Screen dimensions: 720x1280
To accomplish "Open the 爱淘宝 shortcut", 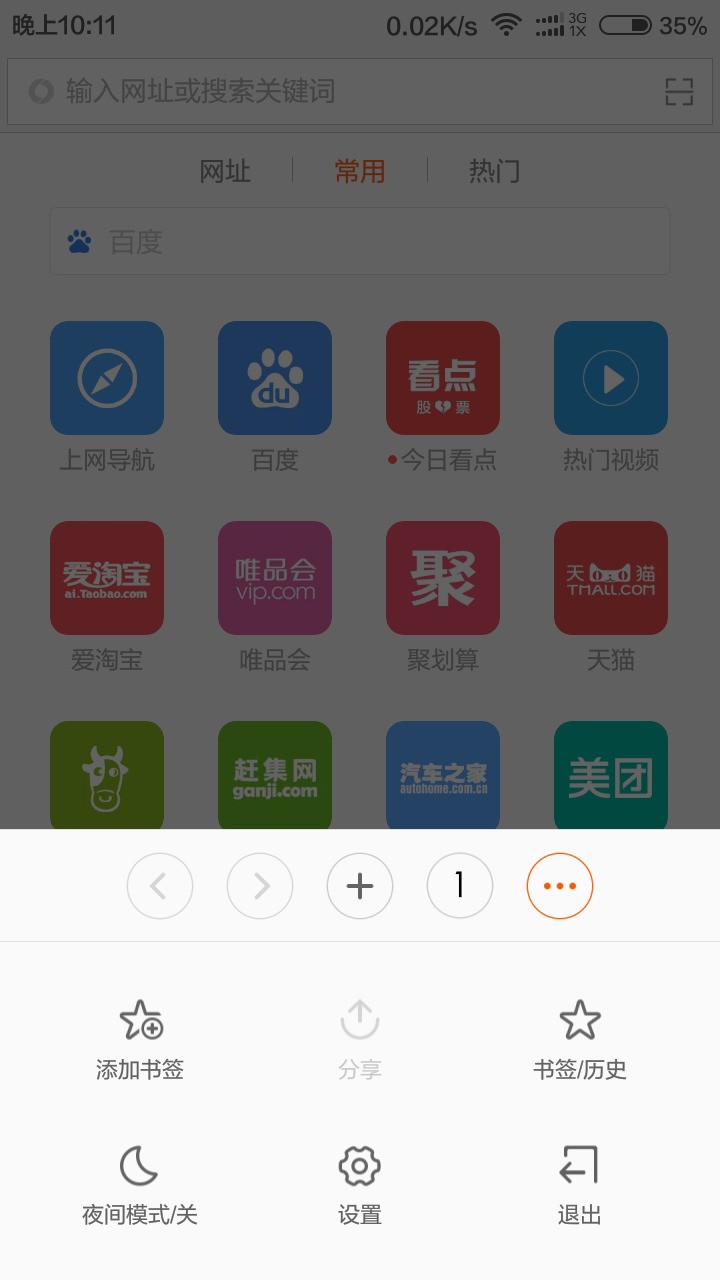I will click(107, 578).
